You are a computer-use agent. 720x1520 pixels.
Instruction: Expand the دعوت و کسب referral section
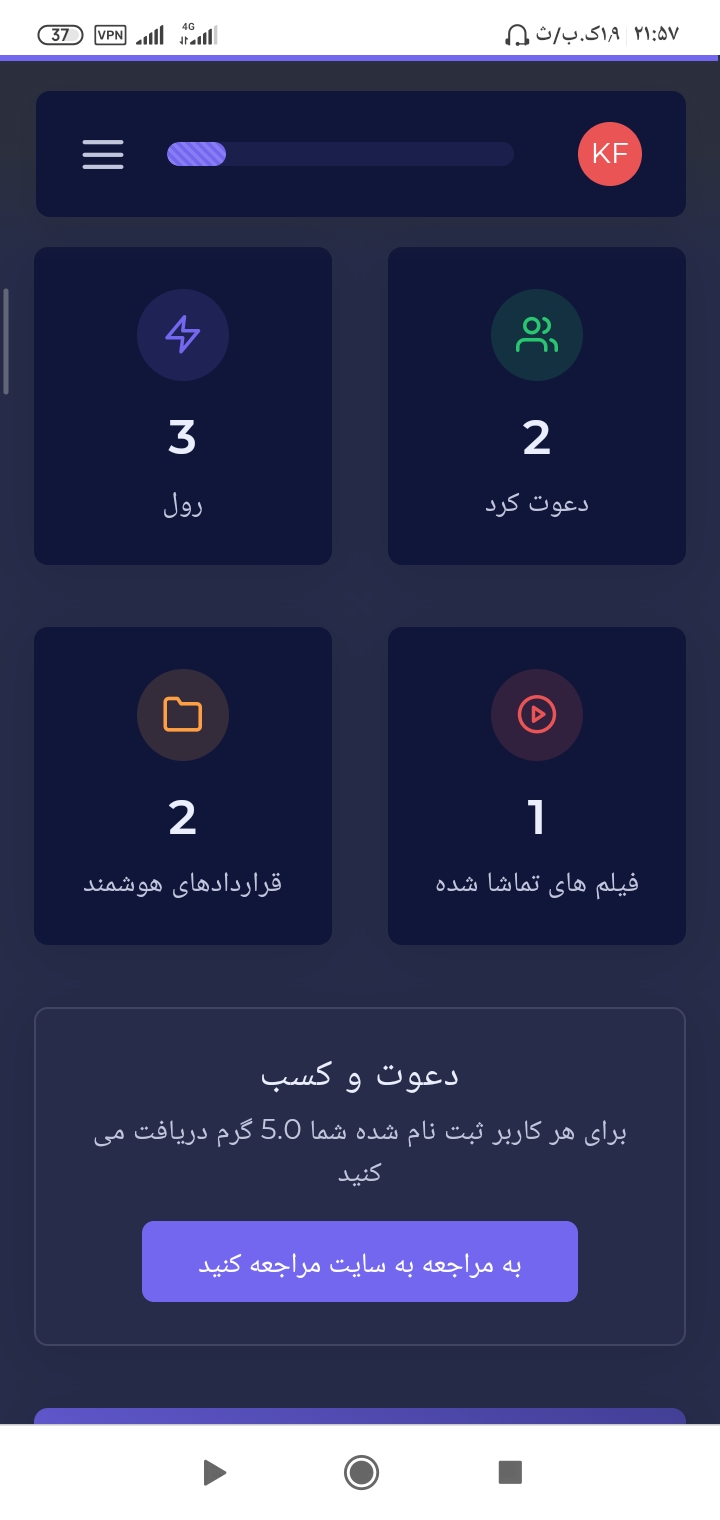[360, 1175]
